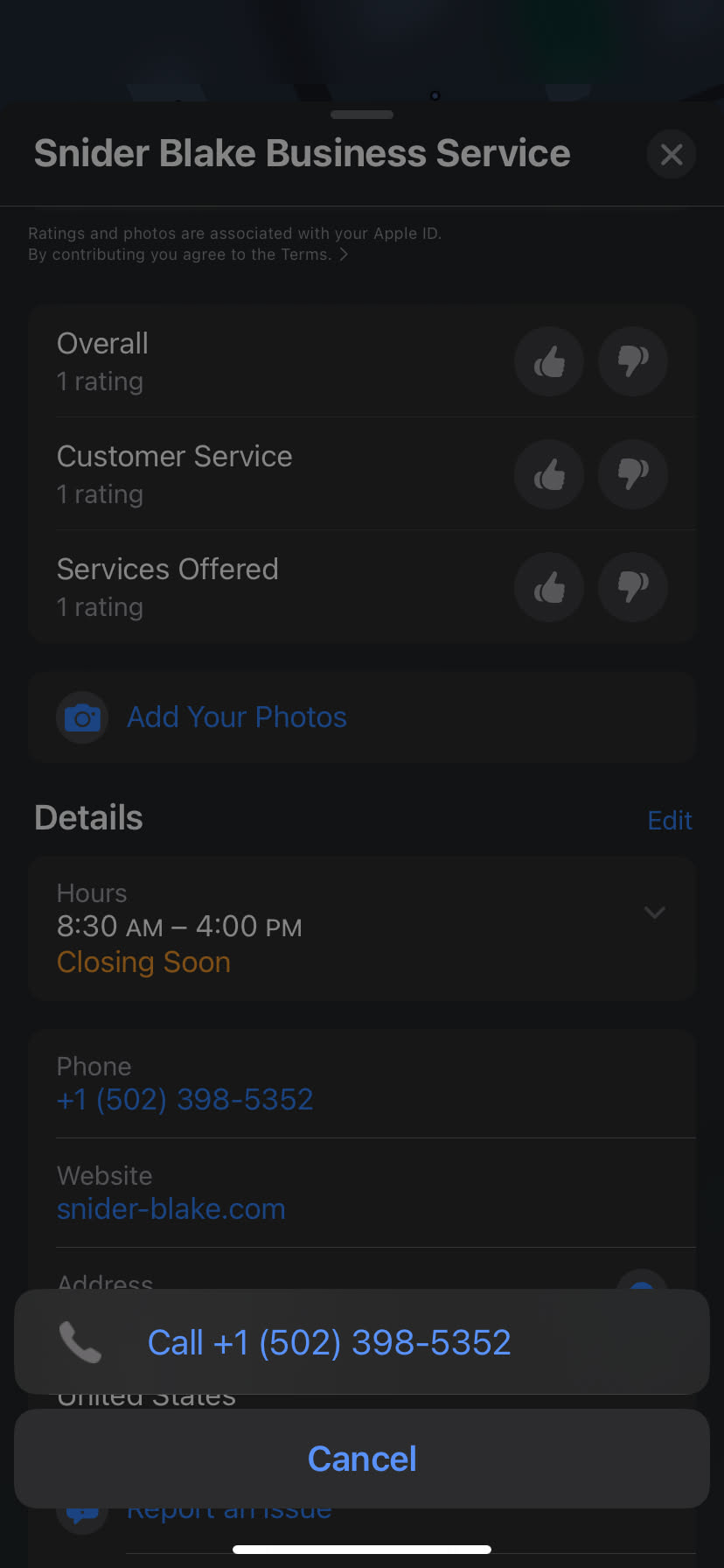The image size is (724, 1568).
Task: Open the Terms agreement link
Action: point(306,255)
